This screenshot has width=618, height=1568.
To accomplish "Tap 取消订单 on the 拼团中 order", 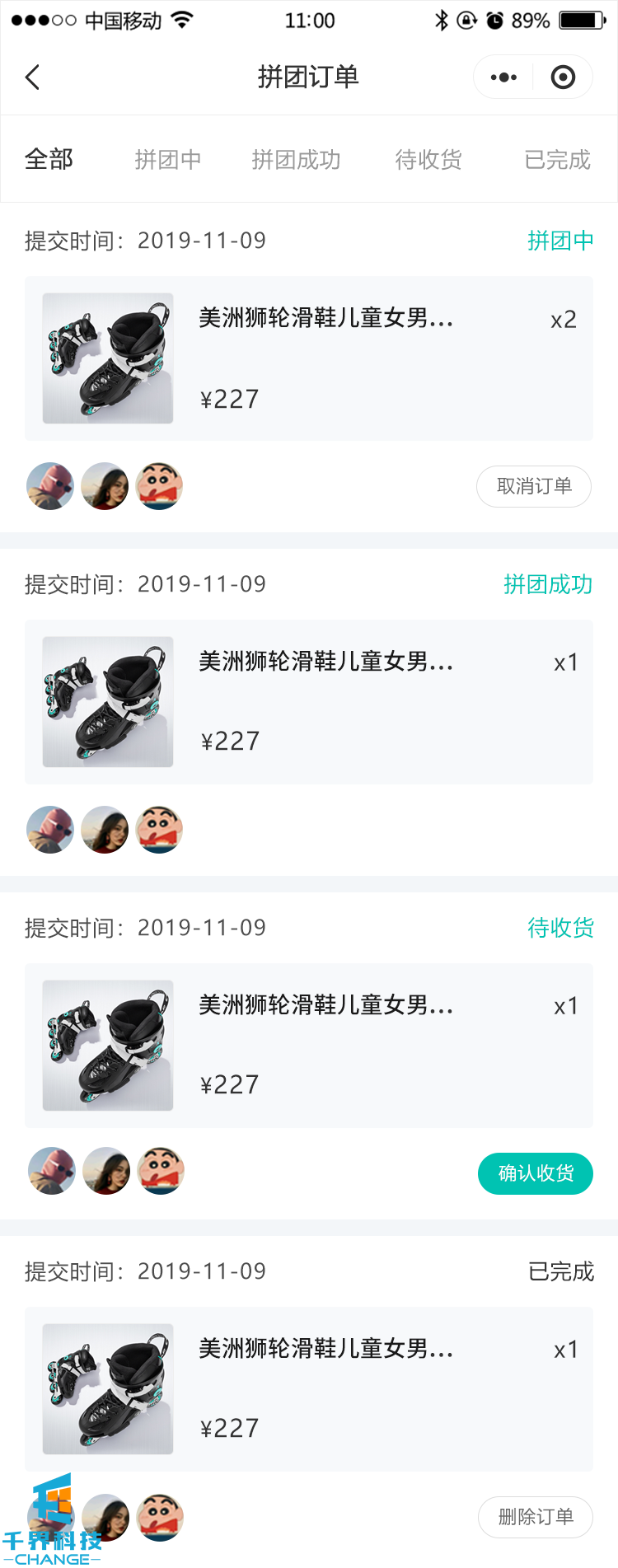I will (534, 486).
